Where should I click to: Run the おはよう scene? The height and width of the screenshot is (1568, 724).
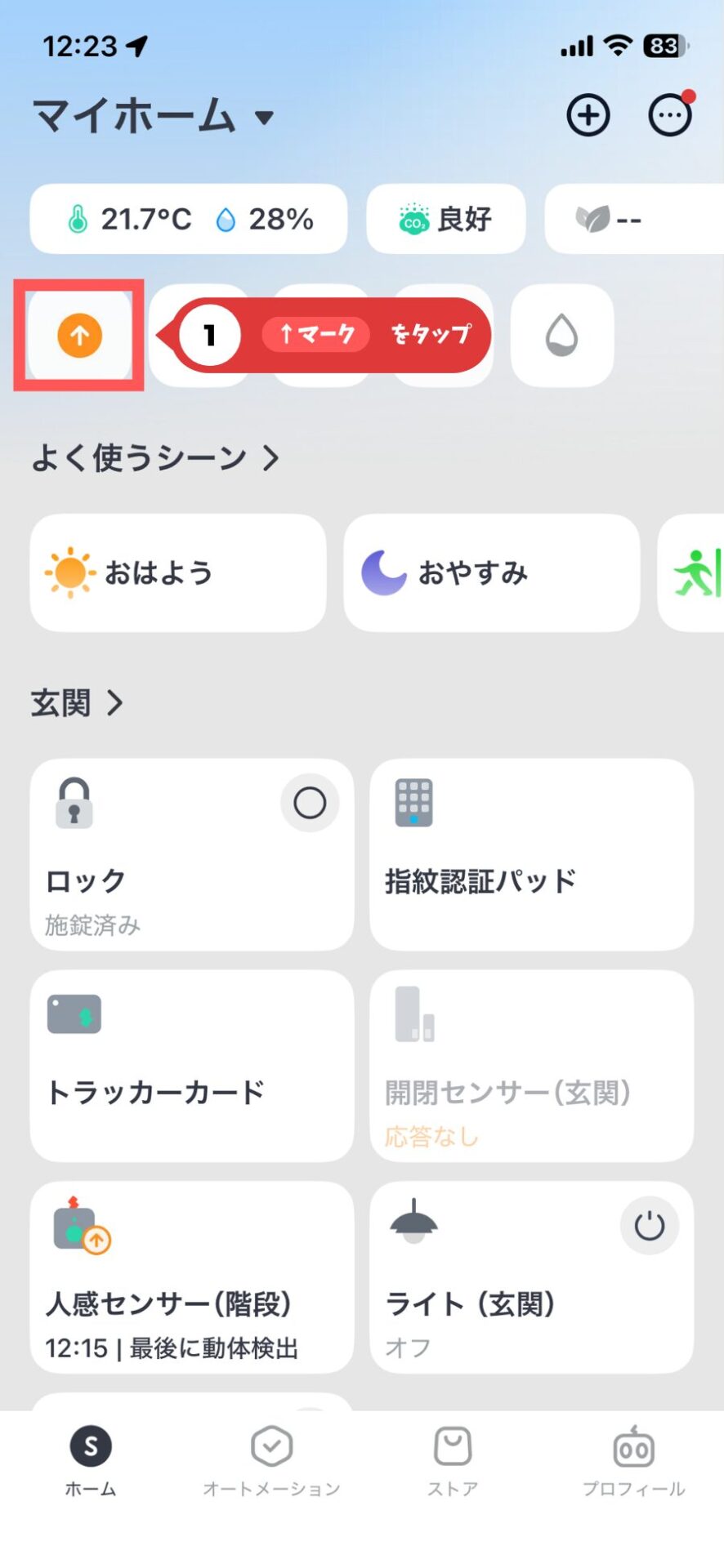pos(177,572)
